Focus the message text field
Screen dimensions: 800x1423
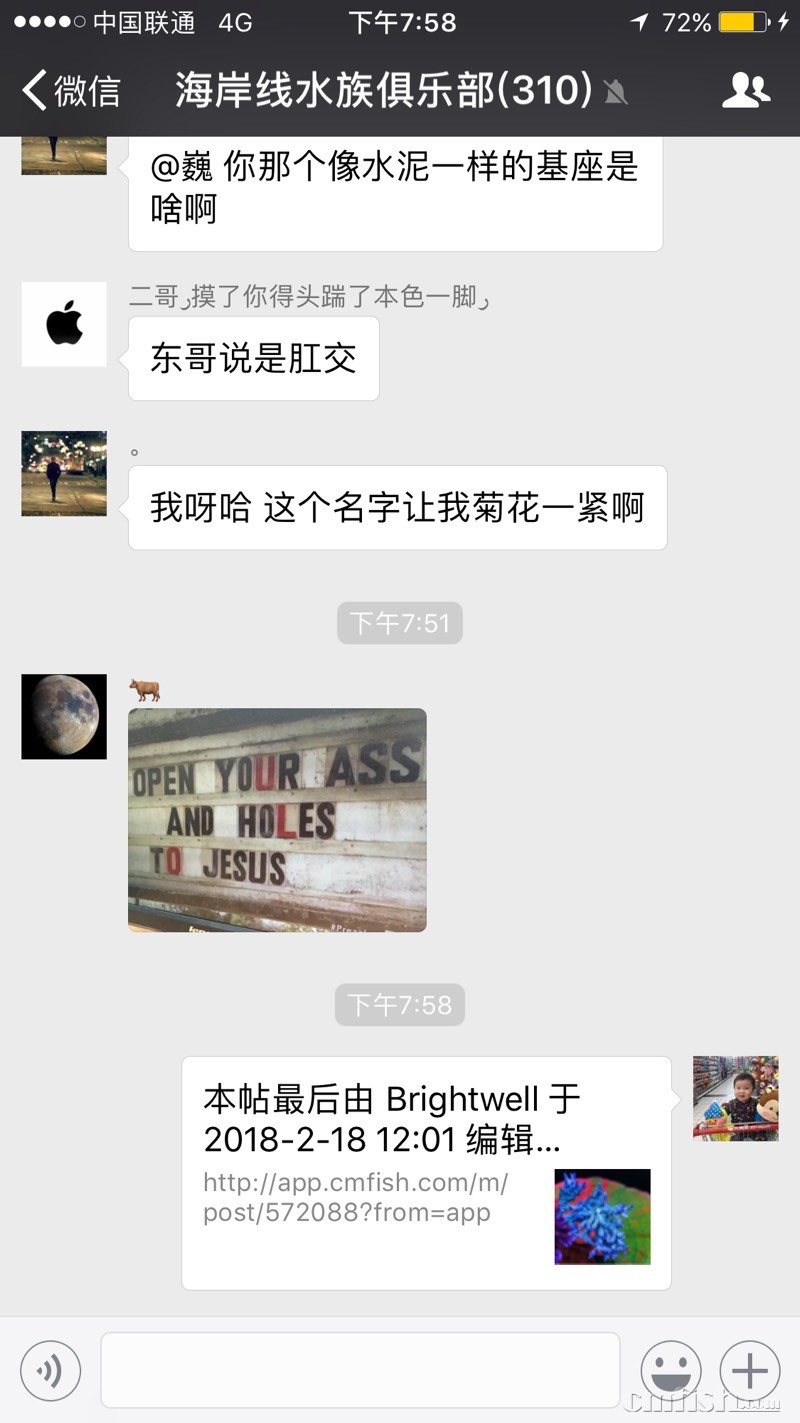[x=360, y=1370]
